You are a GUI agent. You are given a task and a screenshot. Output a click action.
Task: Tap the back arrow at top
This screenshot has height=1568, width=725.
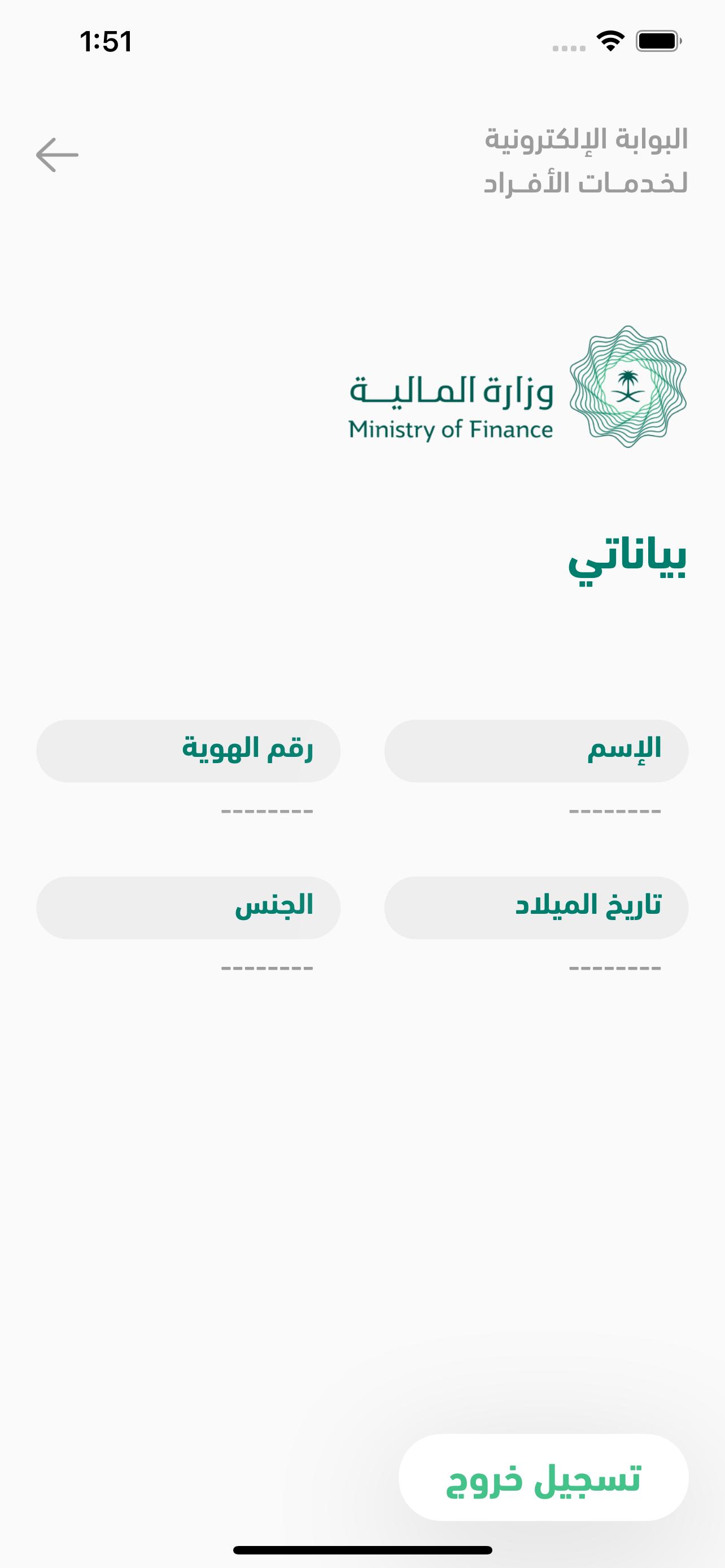click(57, 155)
